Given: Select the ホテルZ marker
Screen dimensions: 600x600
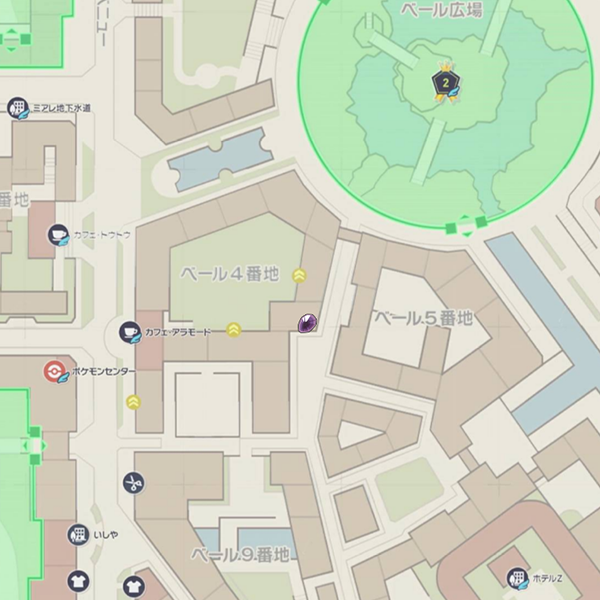Looking at the screenshot, I should [517, 578].
